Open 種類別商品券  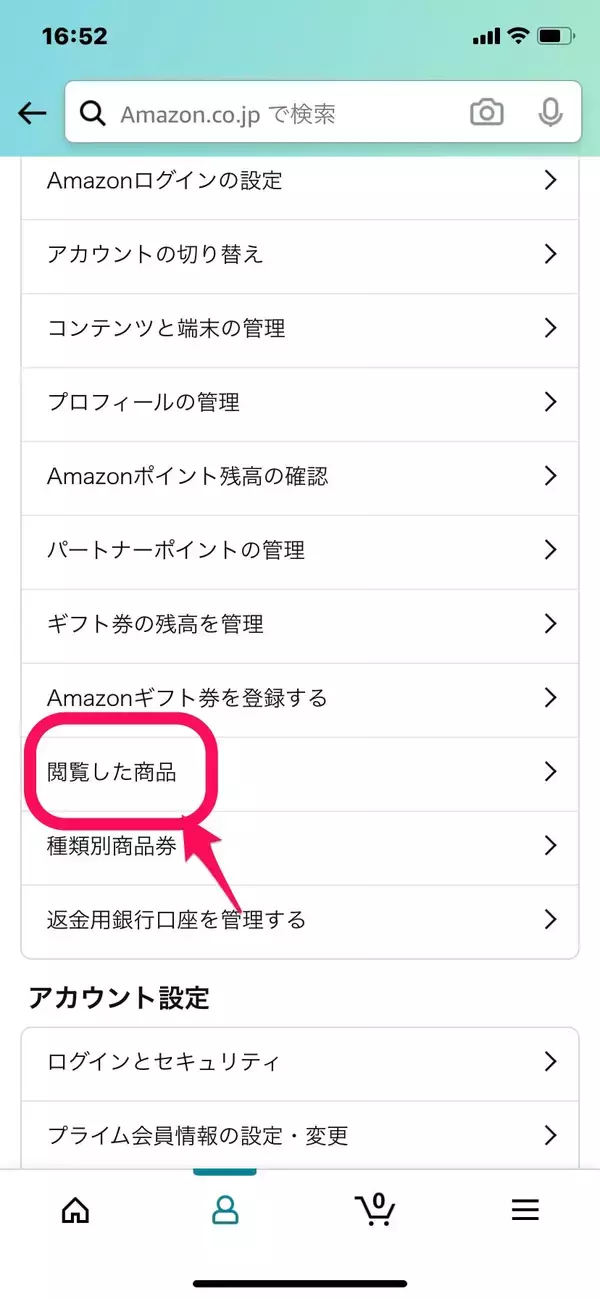tap(300, 846)
